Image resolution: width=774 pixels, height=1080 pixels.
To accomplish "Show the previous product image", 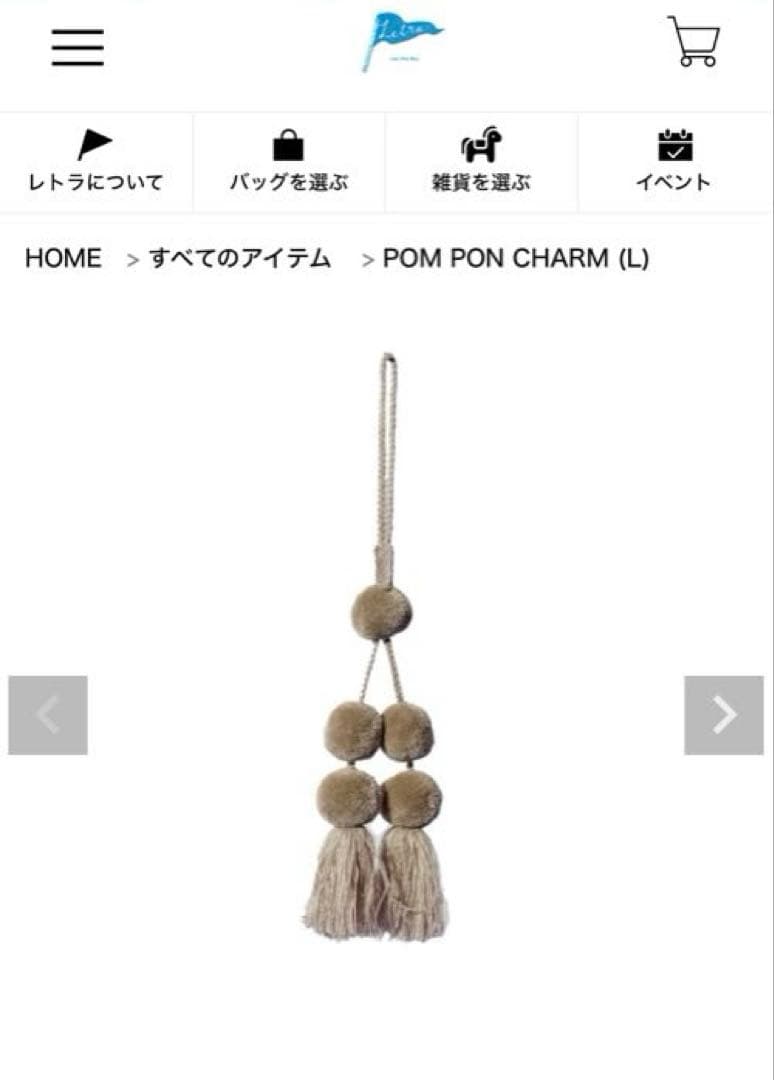I will click(48, 715).
